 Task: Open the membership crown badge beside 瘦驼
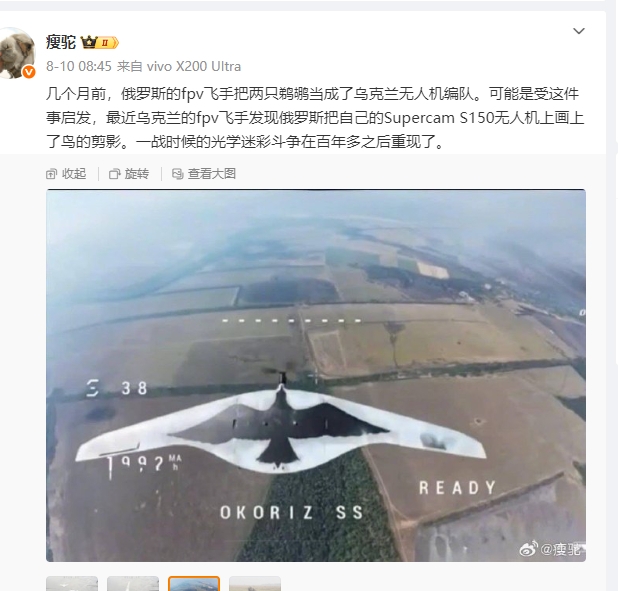tap(100, 42)
